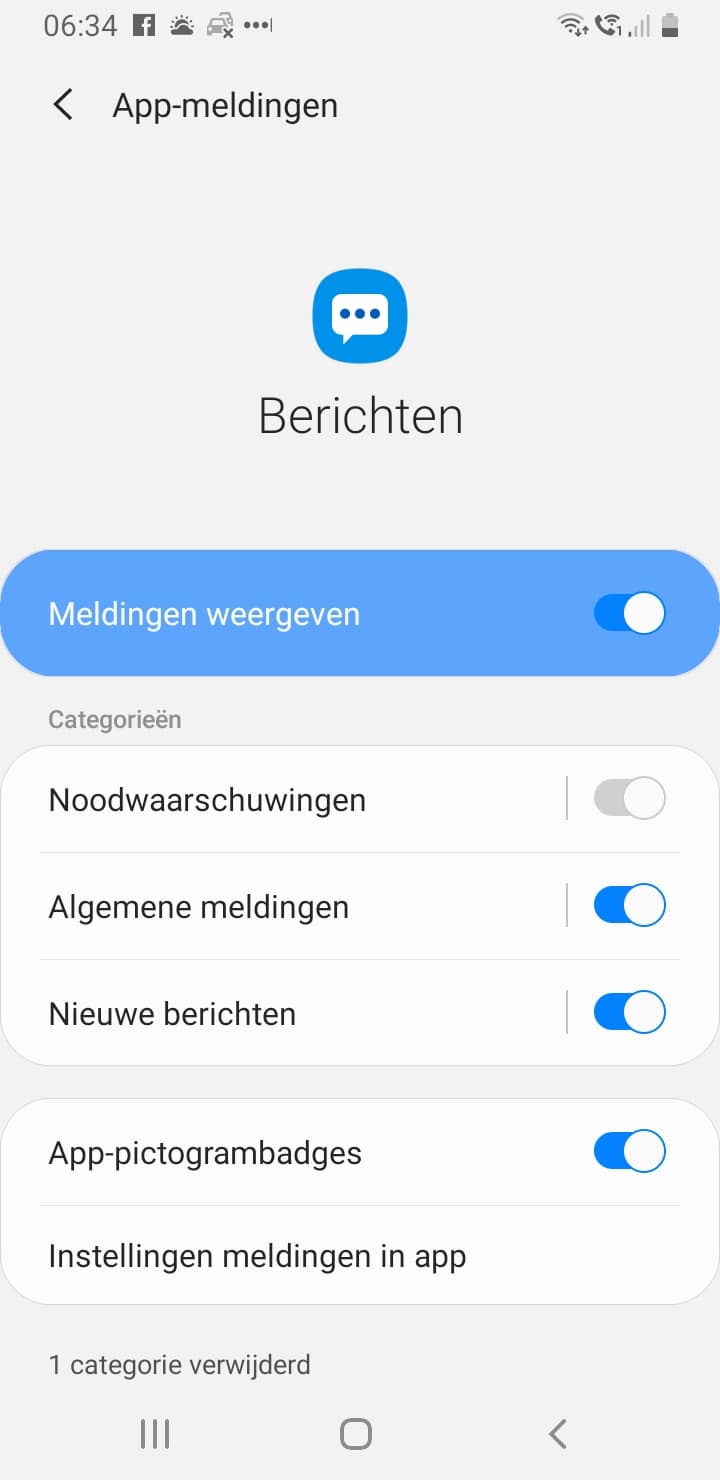Turn off Nieuwe berichten notifications
Screen dimensions: 720x1480
628,1011
